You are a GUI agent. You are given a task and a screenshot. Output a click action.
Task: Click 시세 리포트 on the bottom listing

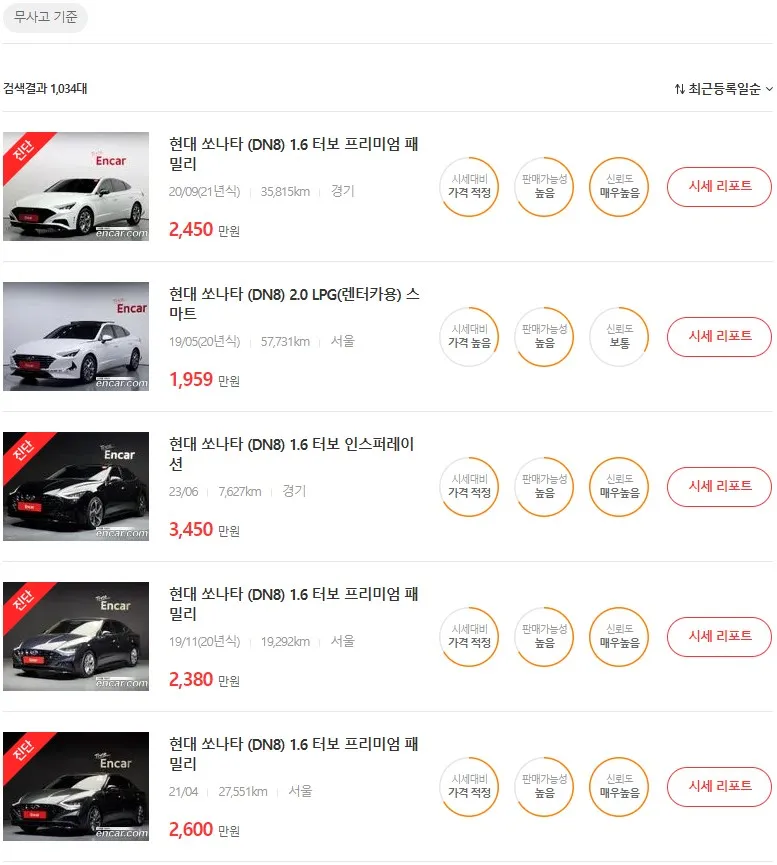(718, 787)
